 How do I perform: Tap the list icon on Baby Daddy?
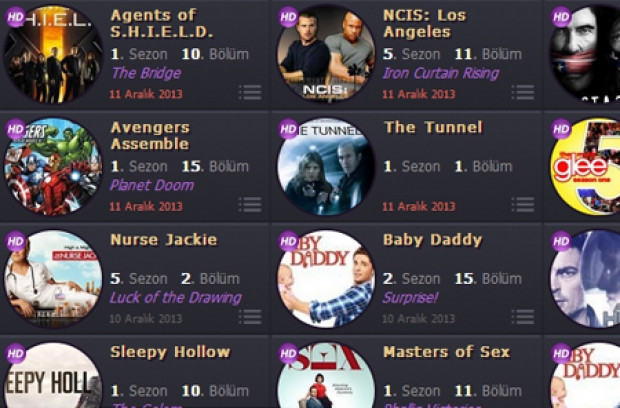pos(522,316)
